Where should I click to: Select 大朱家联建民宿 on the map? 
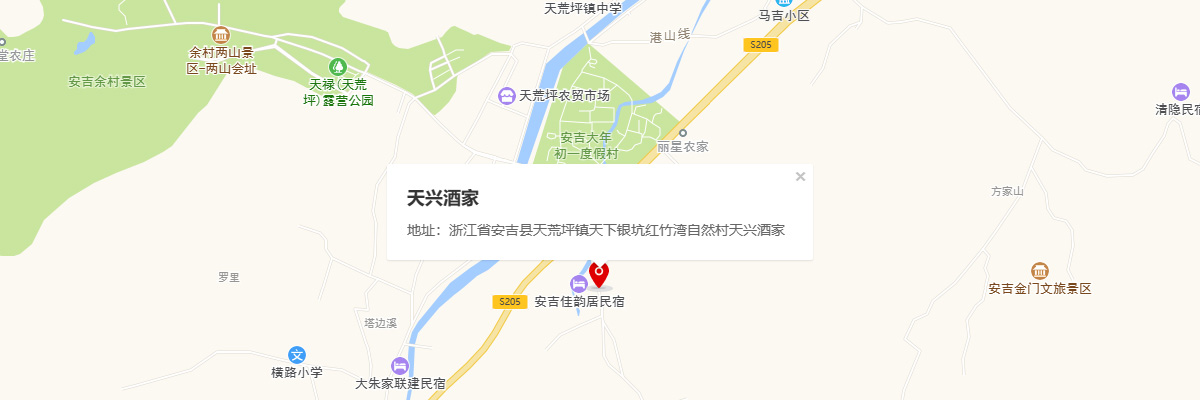pyautogui.click(x=400, y=366)
